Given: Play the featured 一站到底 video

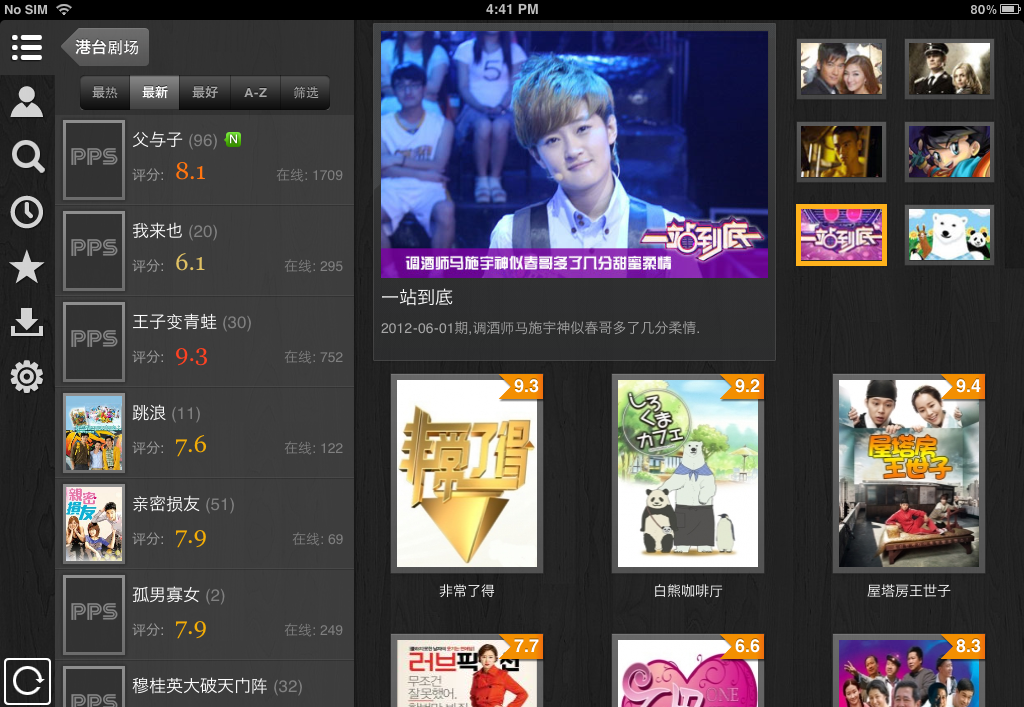Looking at the screenshot, I should (x=574, y=153).
